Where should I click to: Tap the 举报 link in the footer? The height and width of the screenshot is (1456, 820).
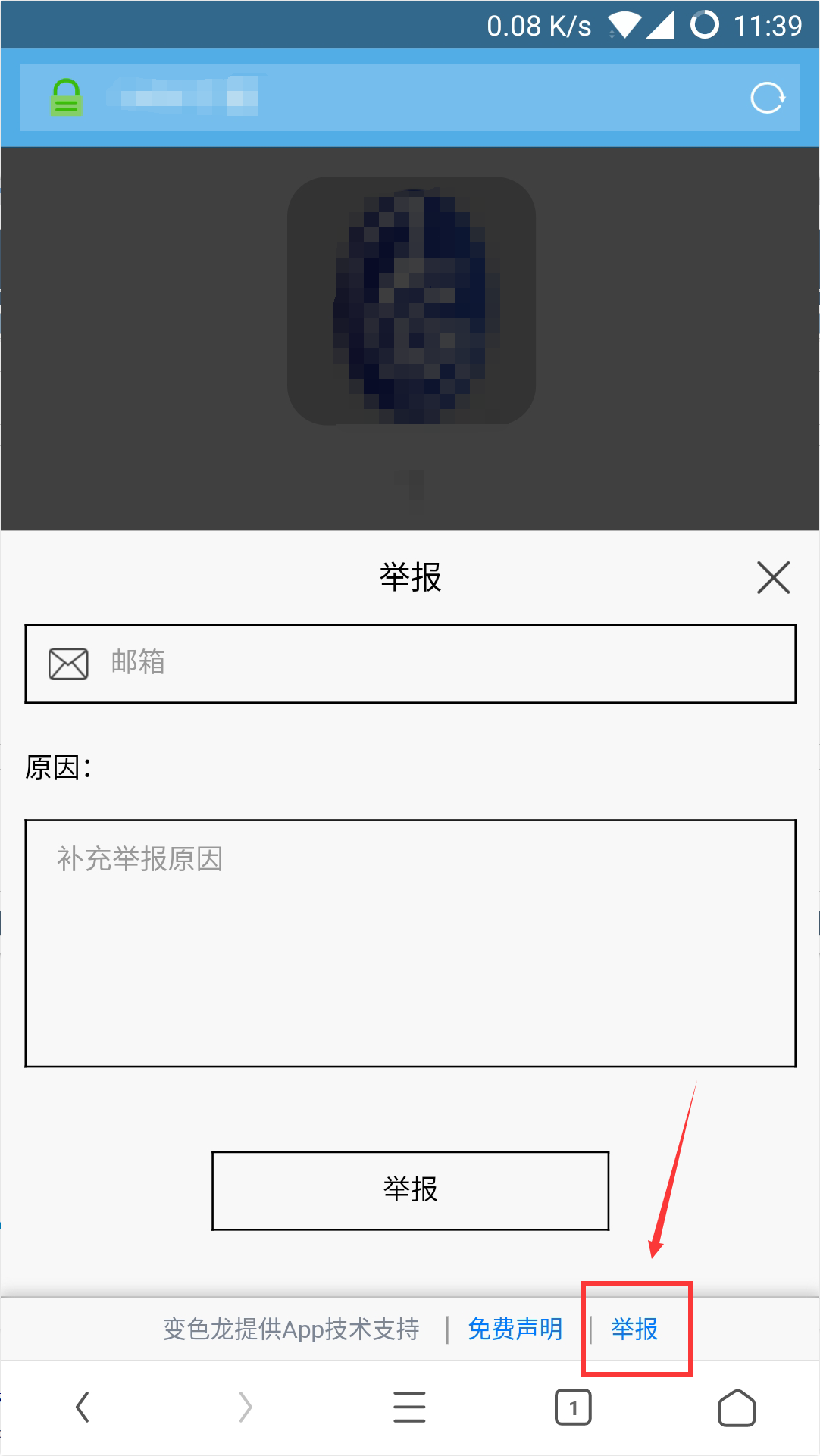634,1329
